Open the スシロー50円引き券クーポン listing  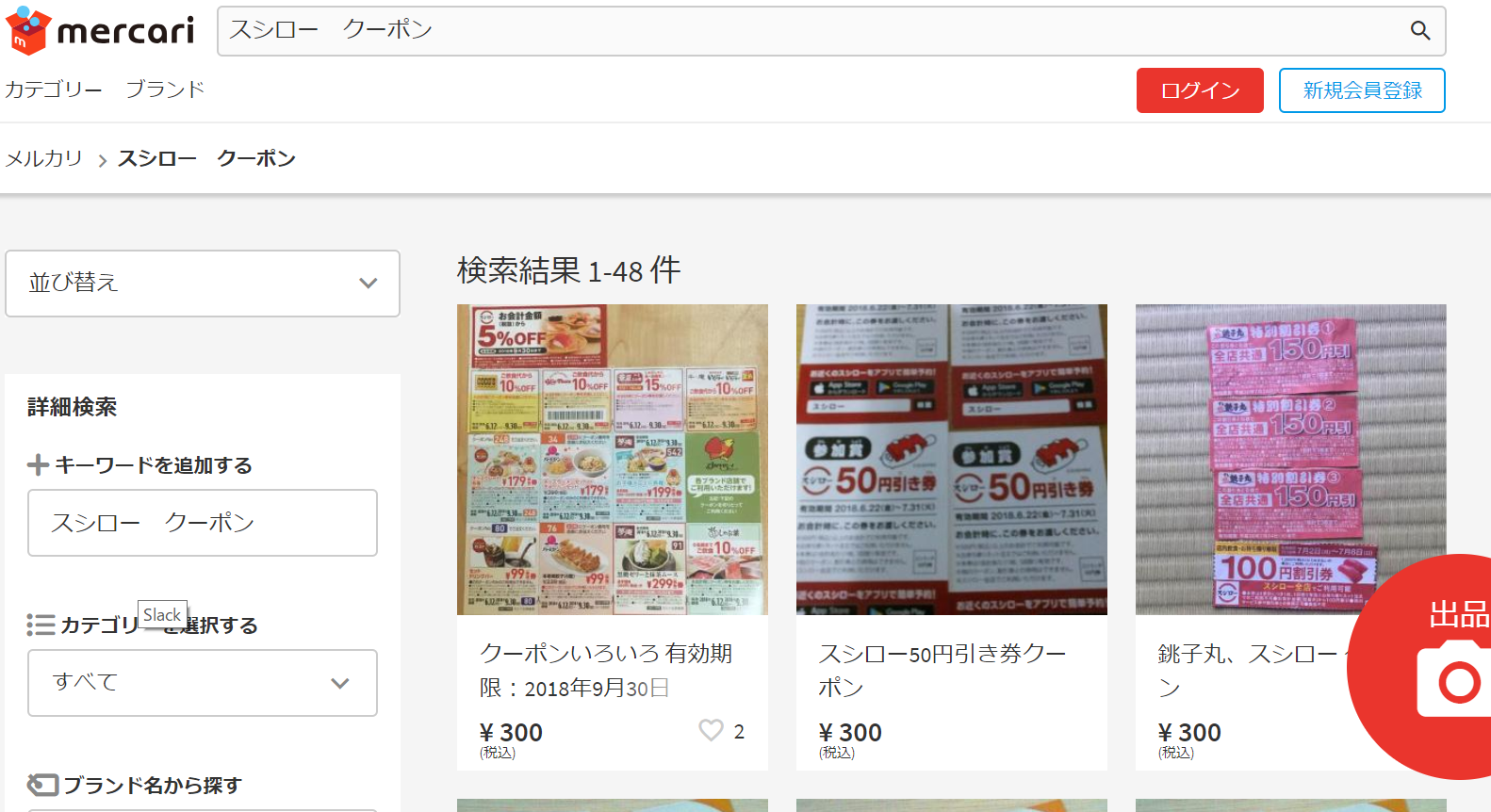coord(951,460)
